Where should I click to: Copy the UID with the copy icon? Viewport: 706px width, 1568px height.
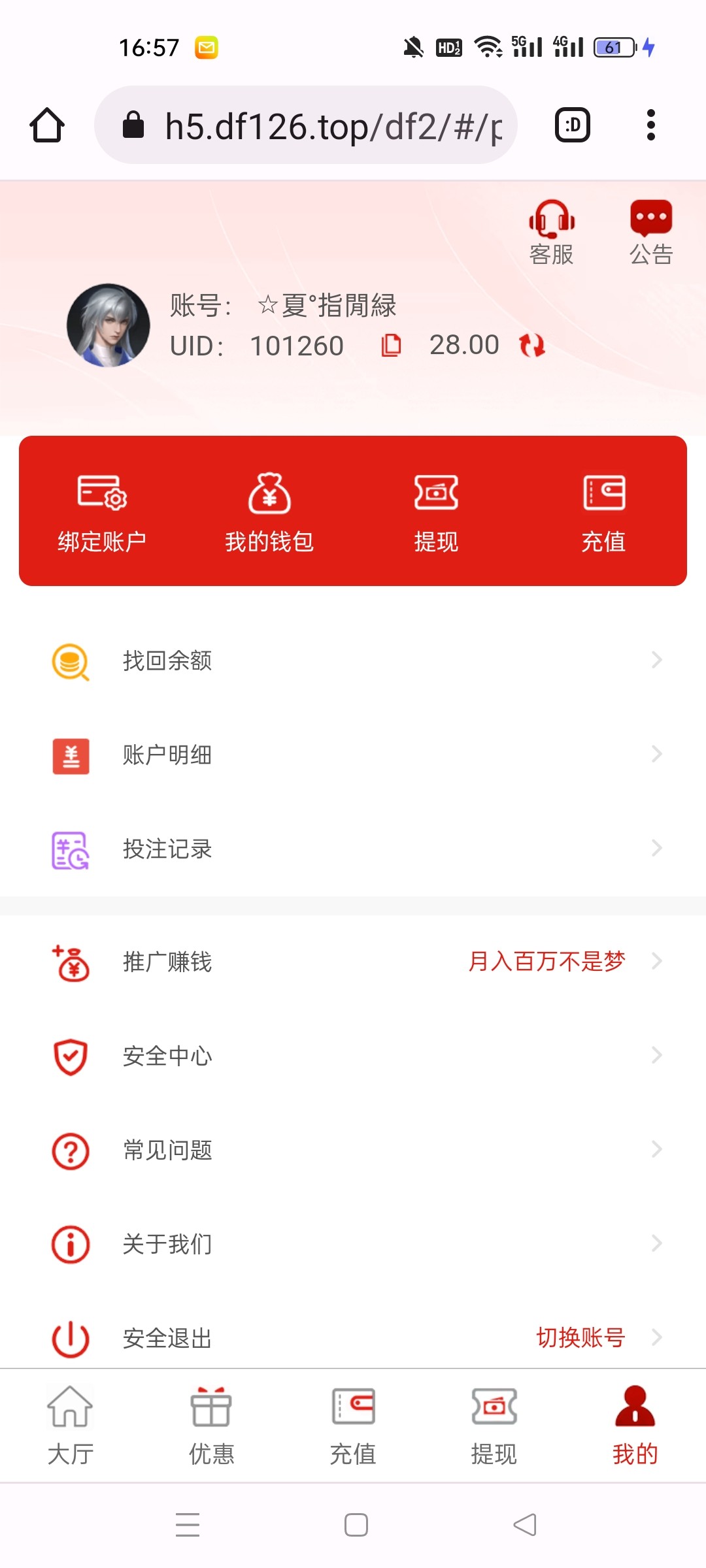coord(391,345)
